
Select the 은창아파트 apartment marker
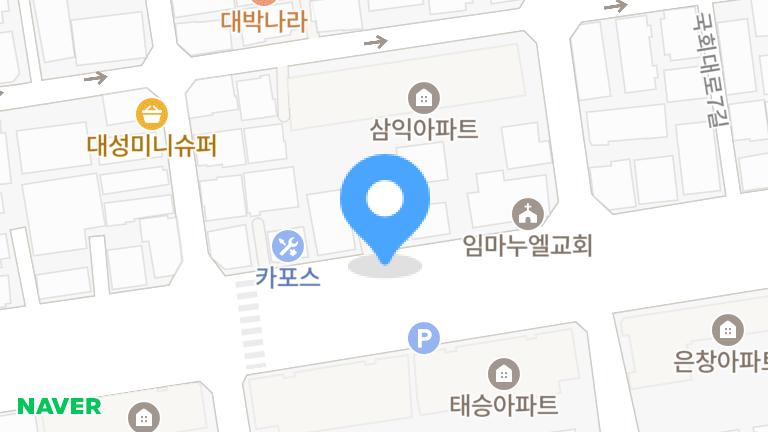[726, 330]
